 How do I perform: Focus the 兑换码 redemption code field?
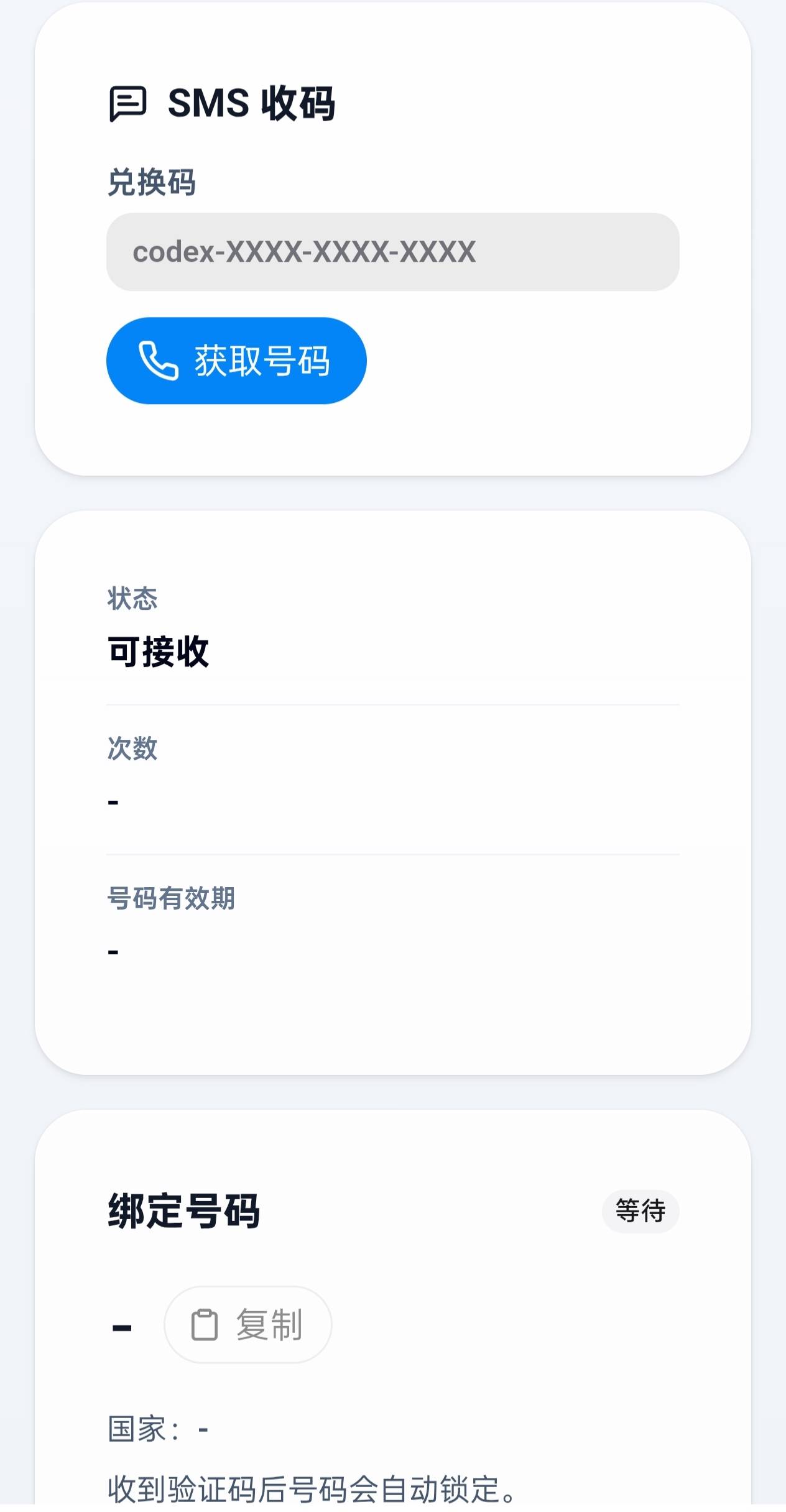392,252
